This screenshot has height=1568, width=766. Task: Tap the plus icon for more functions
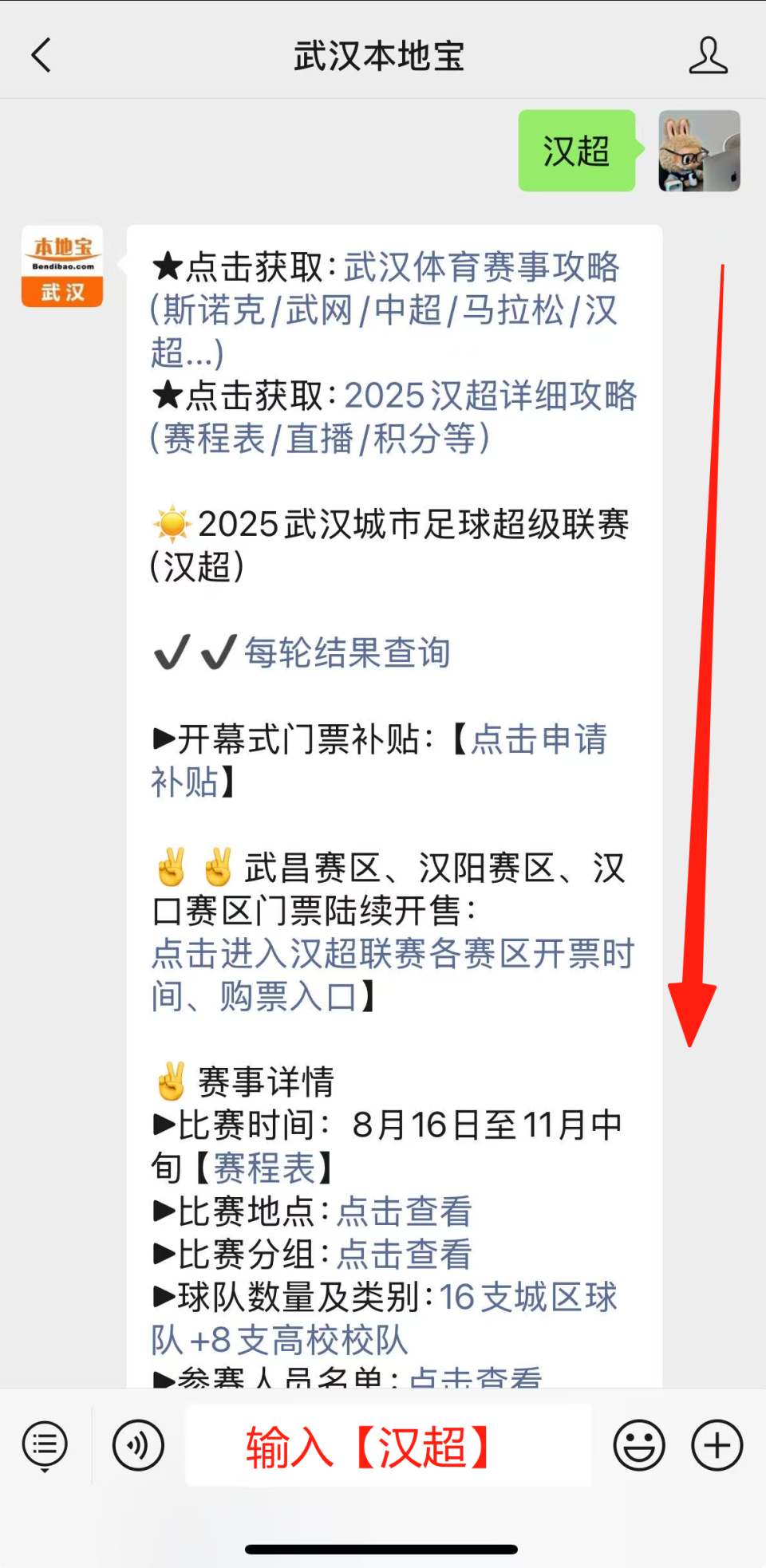[x=716, y=1444]
